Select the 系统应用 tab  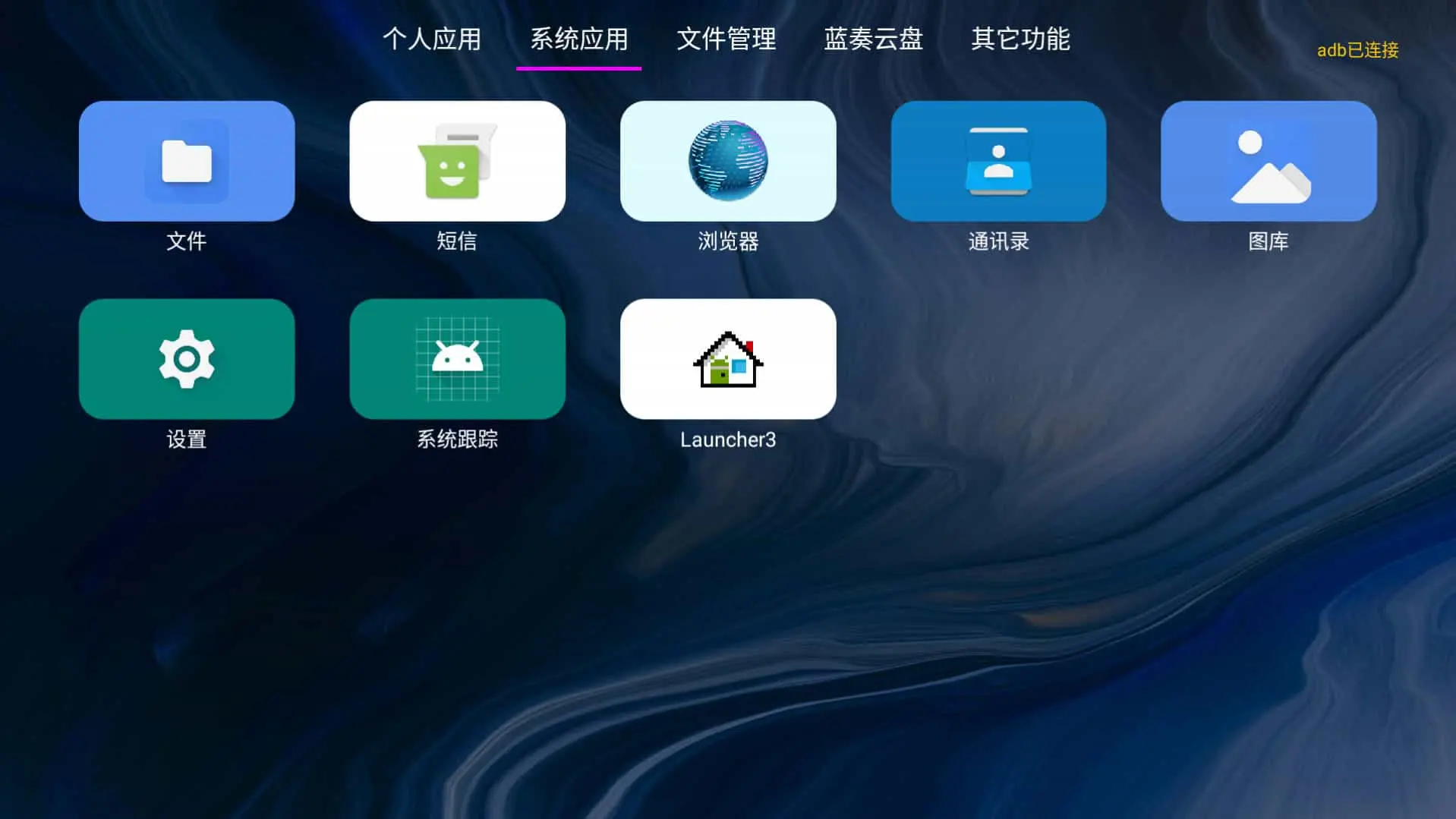pyautogui.click(x=578, y=39)
